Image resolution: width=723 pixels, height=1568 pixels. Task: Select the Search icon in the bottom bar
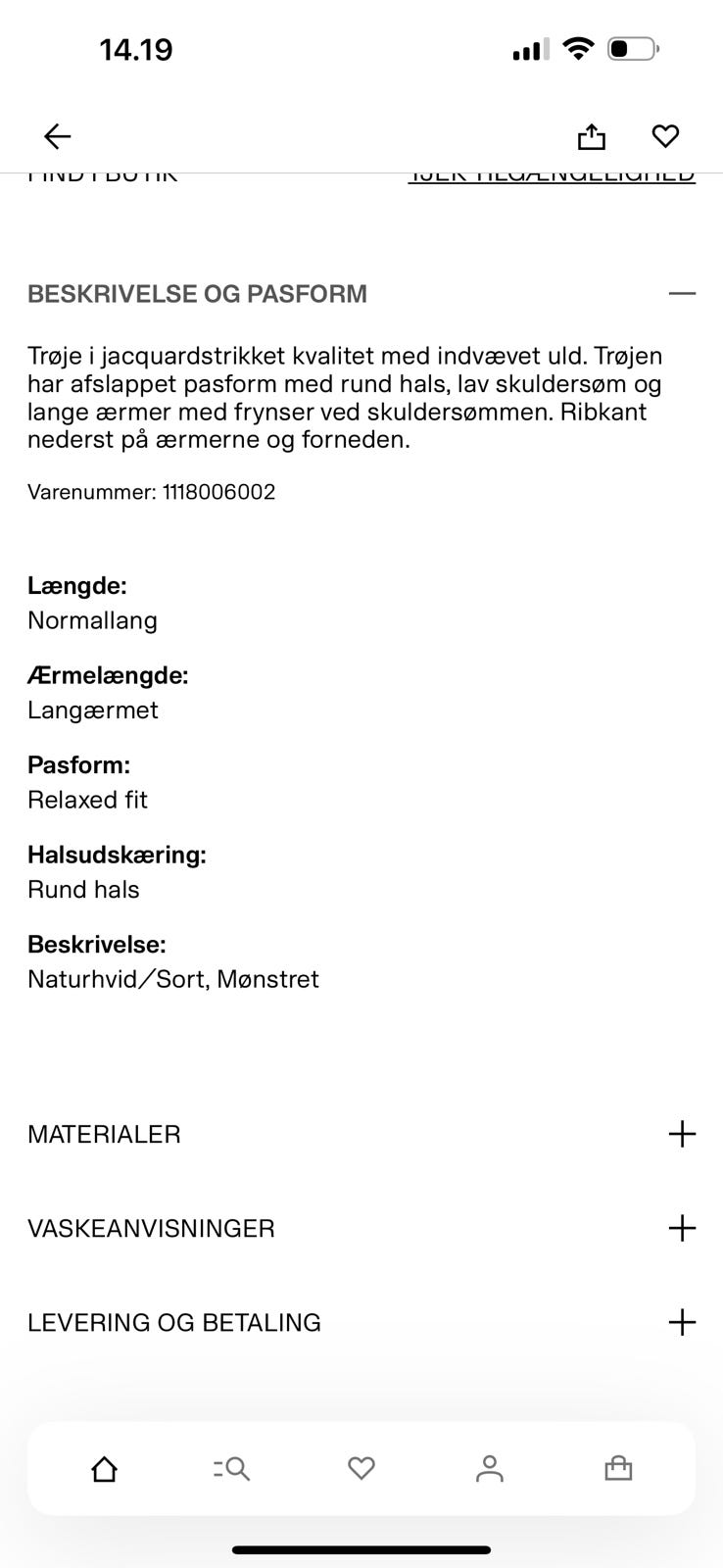(x=232, y=1468)
